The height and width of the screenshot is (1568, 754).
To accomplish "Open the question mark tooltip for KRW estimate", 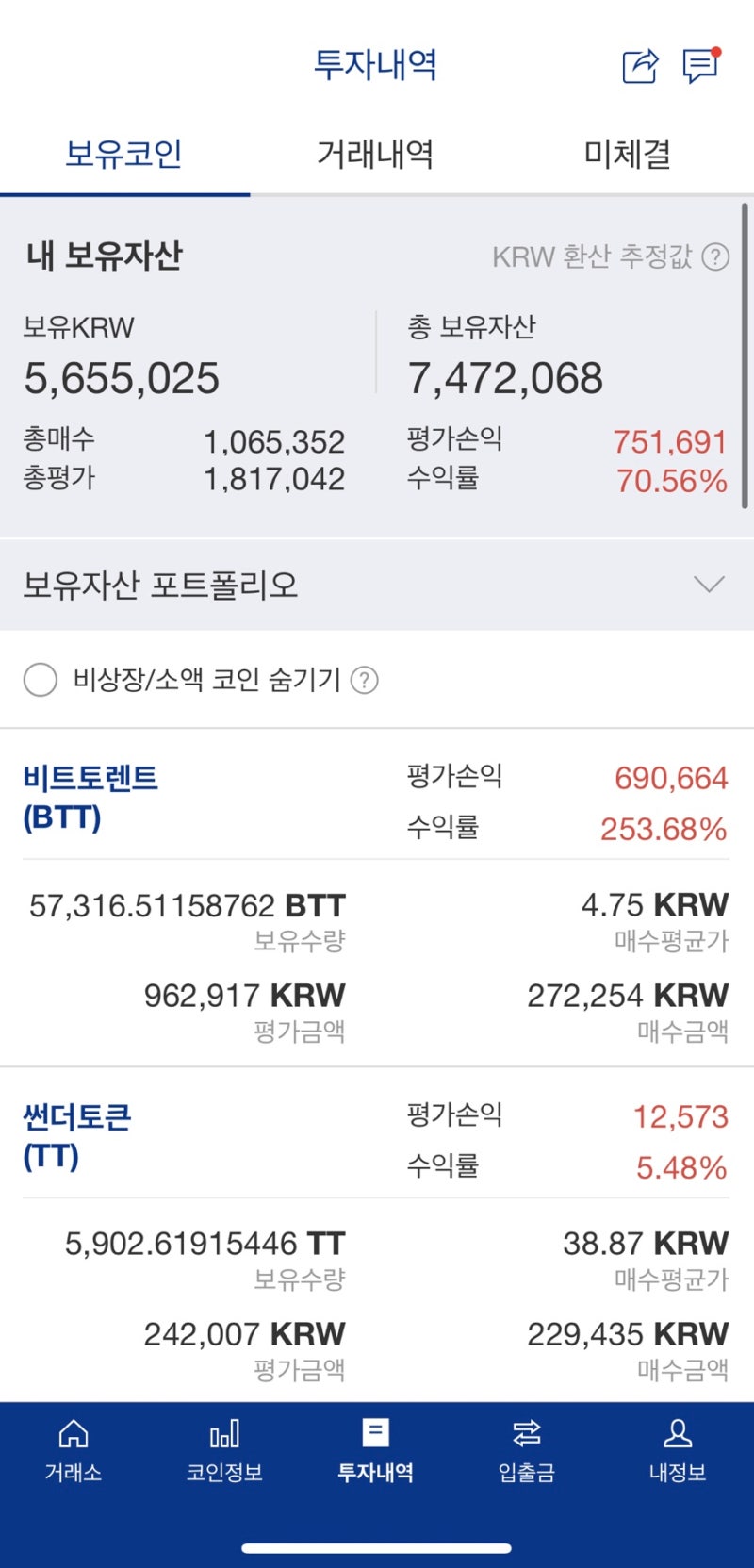I will click(718, 255).
